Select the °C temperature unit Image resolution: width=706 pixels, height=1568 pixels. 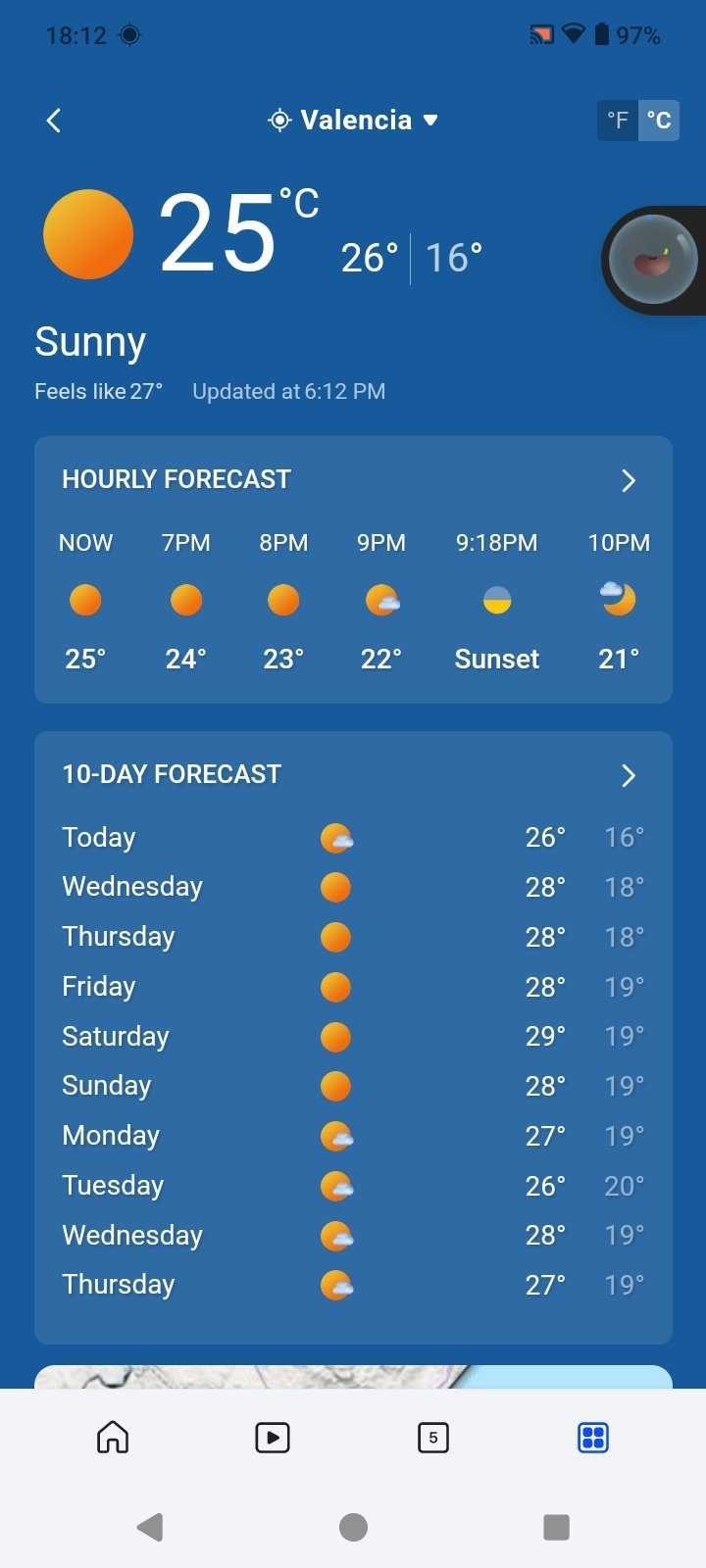tap(659, 121)
